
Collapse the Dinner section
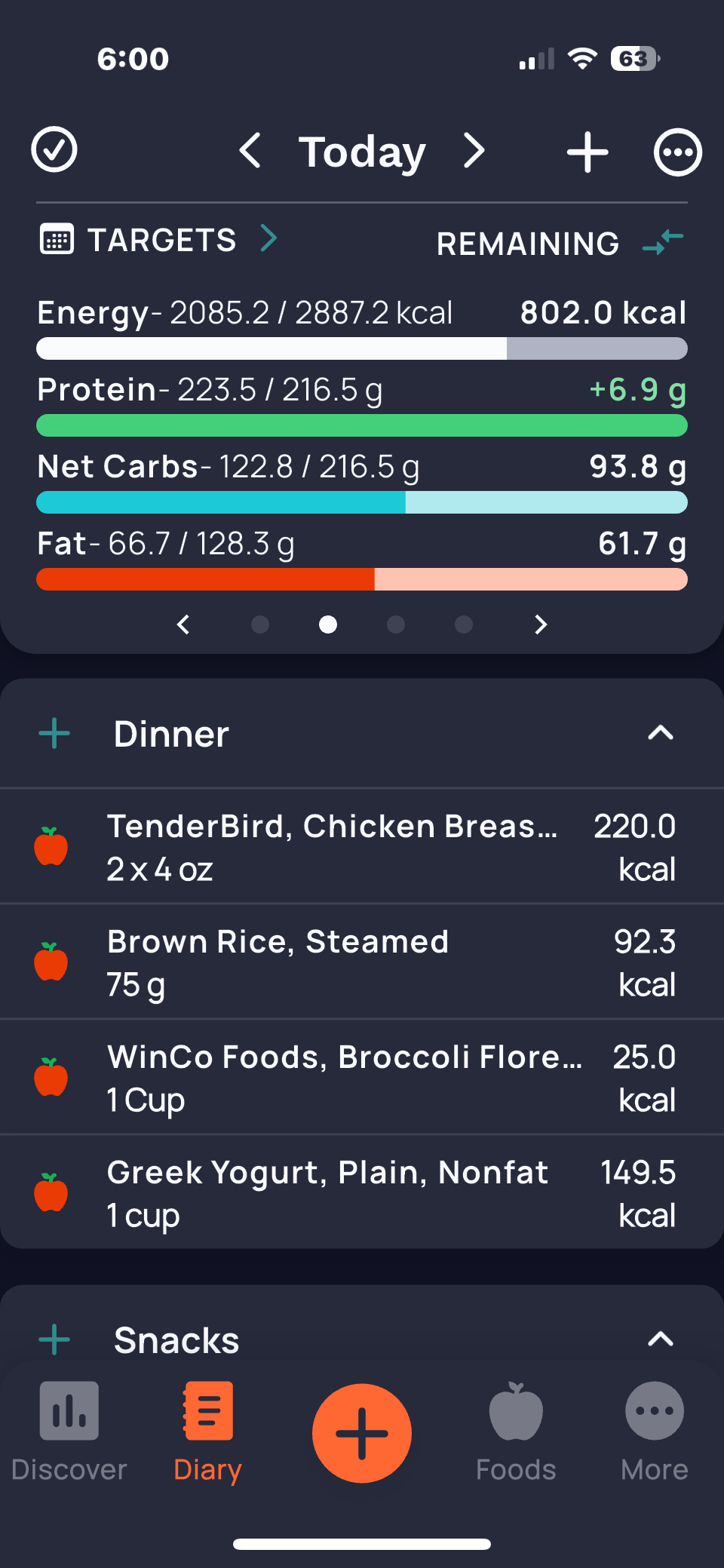(x=661, y=733)
